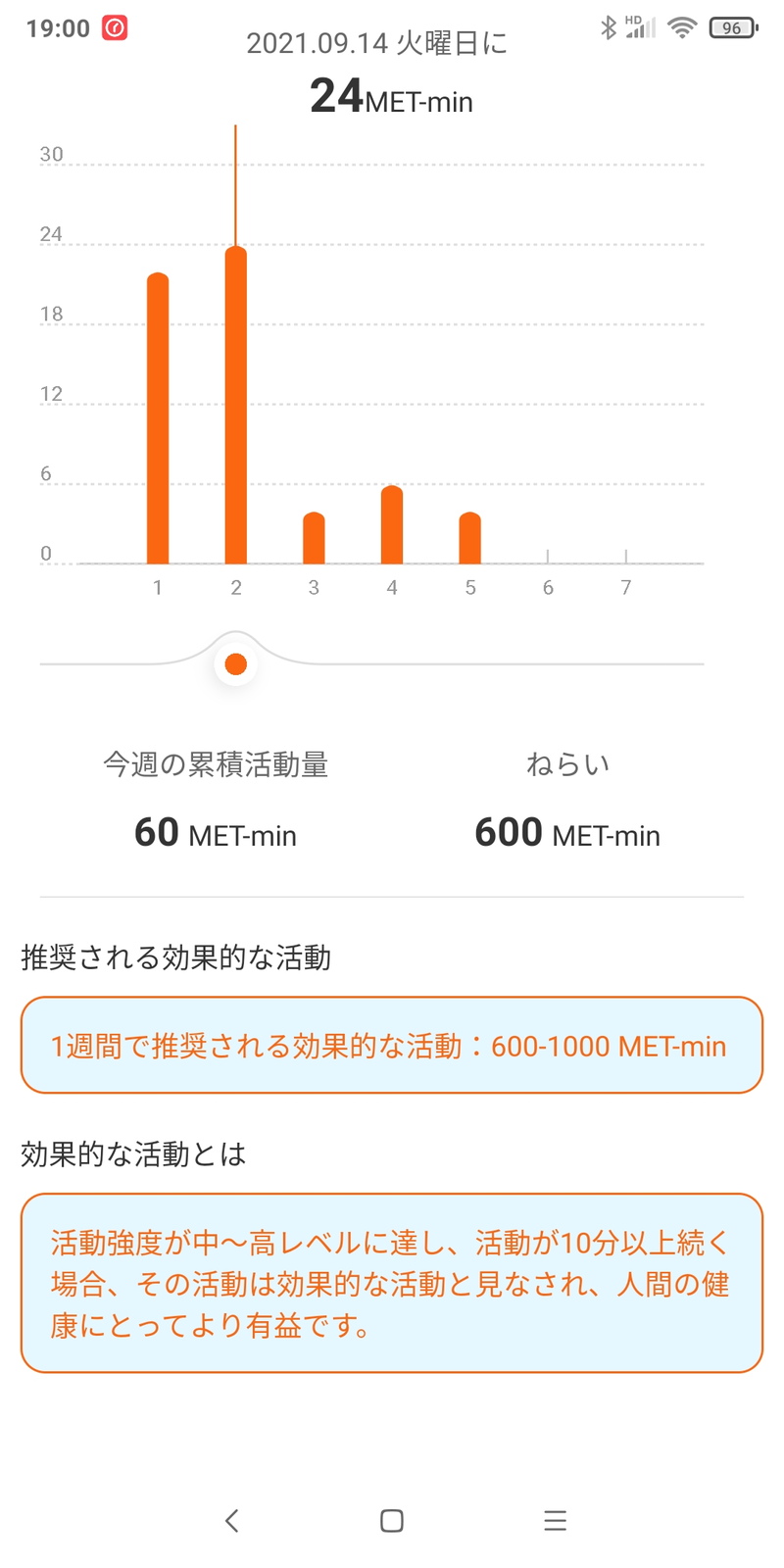Open recent apps from navigation bar
Viewport: 784px width, 1568px height.
[x=556, y=1520]
